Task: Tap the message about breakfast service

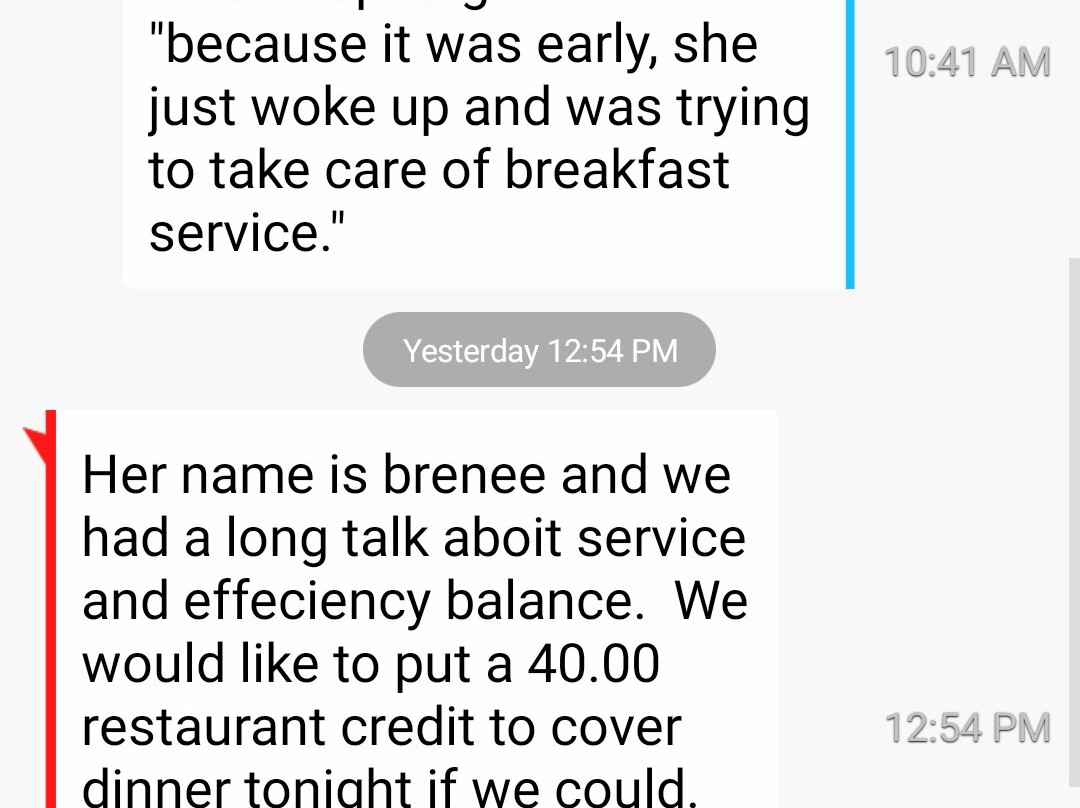Action: [480, 140]
